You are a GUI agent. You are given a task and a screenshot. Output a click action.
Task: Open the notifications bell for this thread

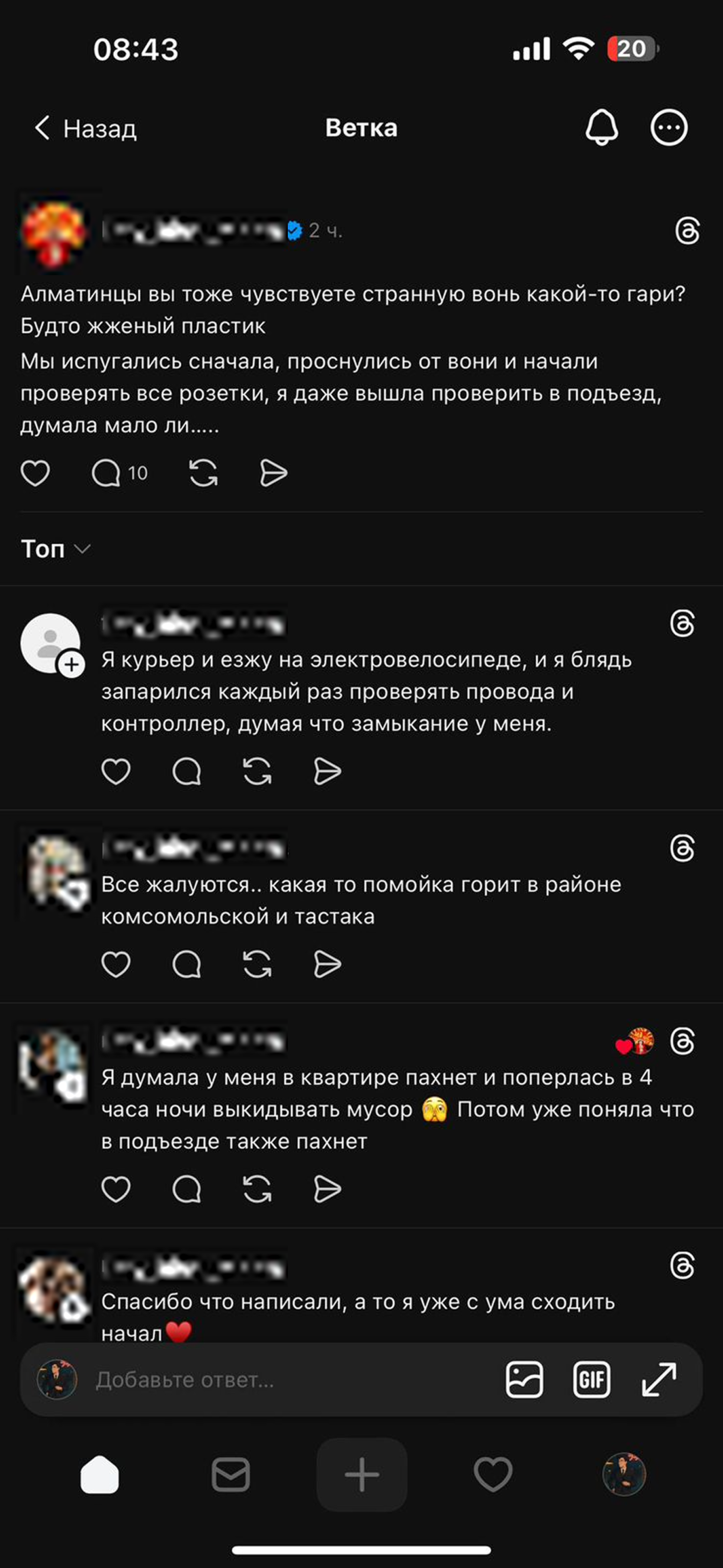click(601, 128)
